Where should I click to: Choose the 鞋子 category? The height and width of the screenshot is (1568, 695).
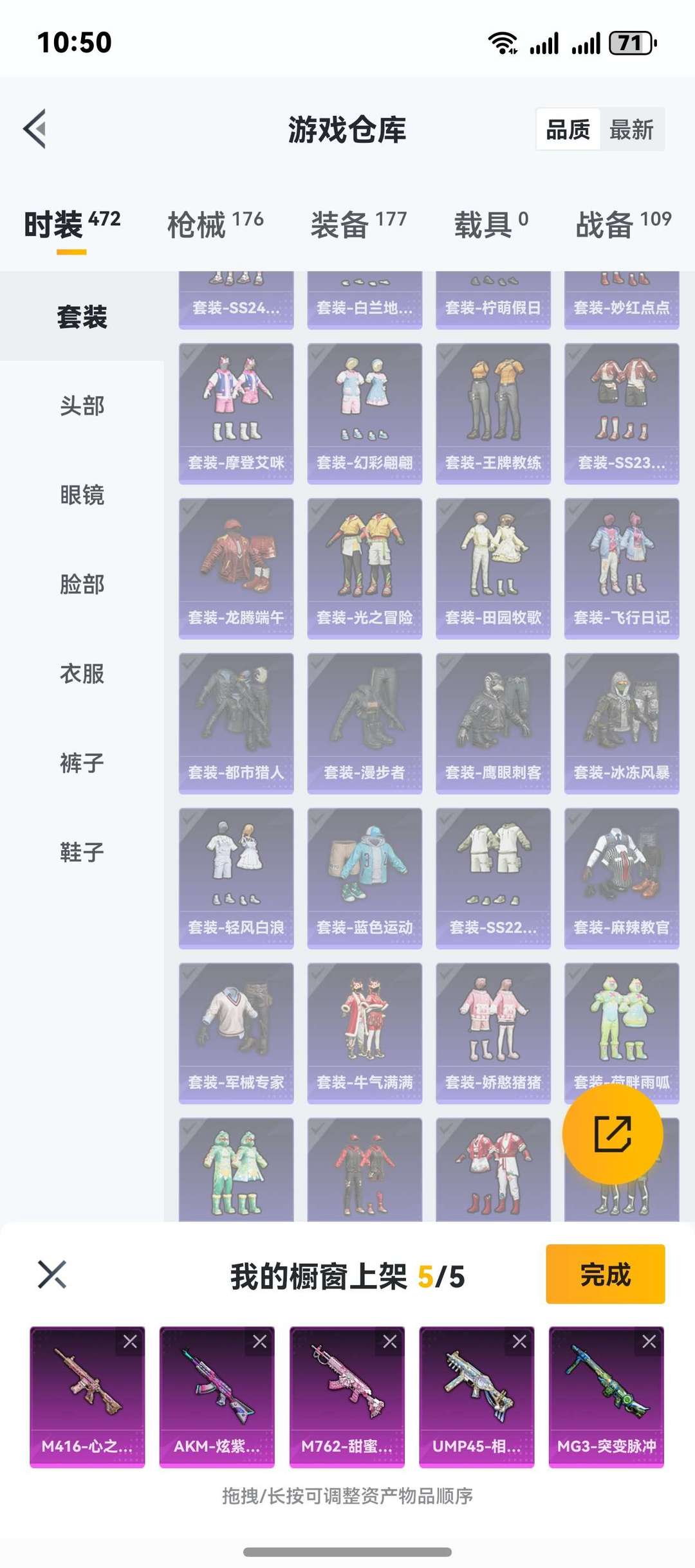click(x=82, y=853)
